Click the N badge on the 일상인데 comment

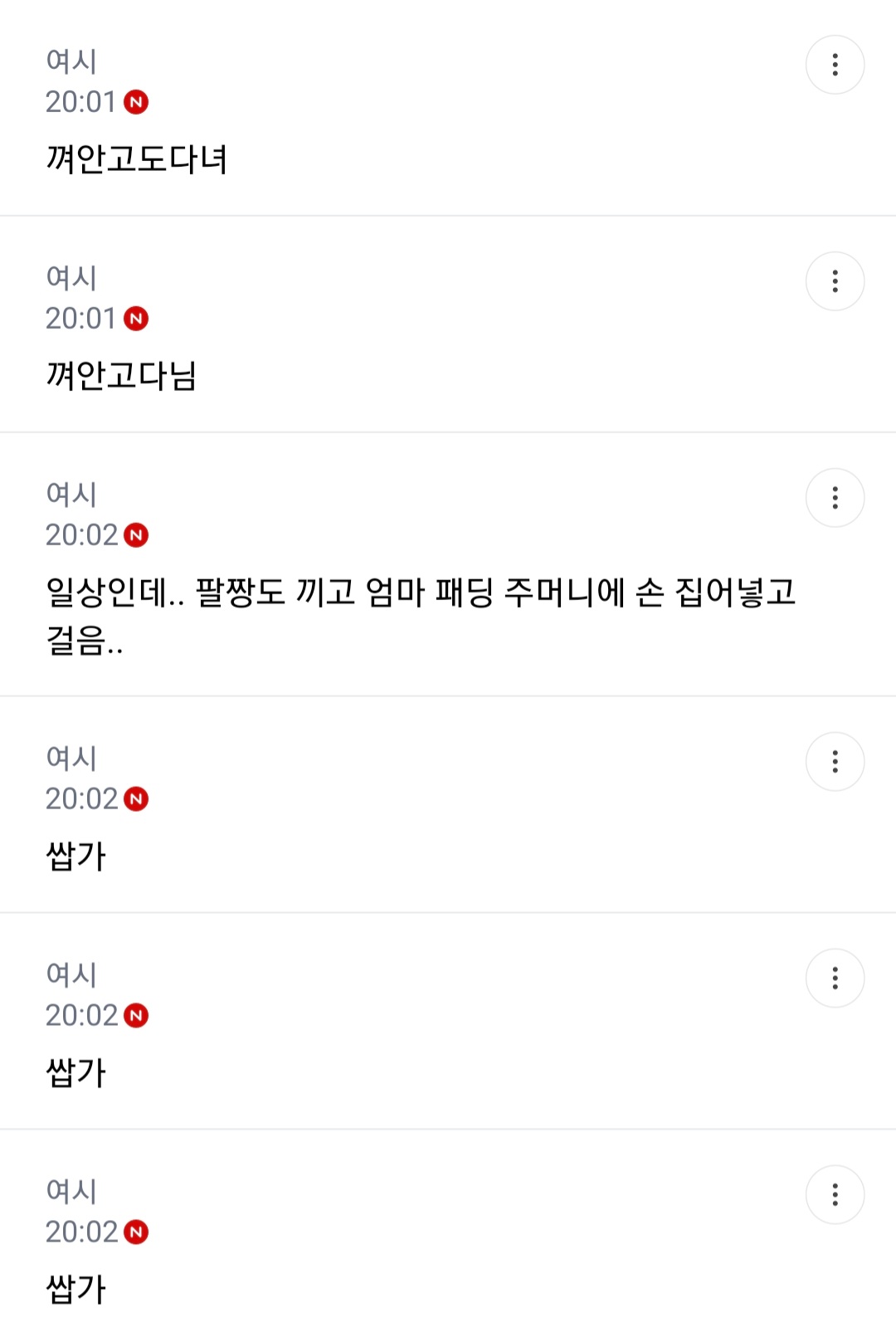pos(135,536)
